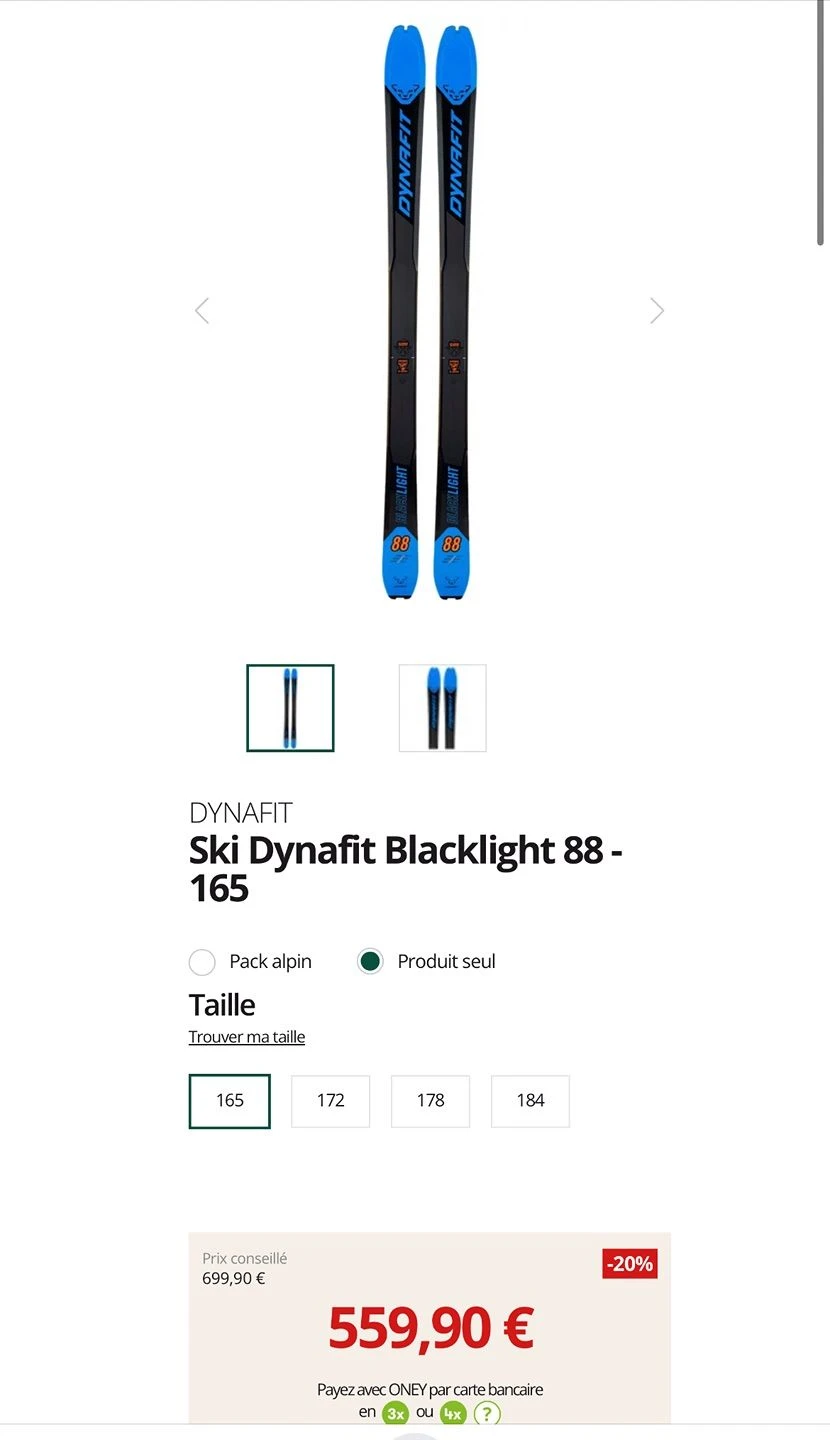Show the next product image
Image resolution: width=830 pixels, height=1440 pixels.
pyautogui.click(x=656, y=311)
